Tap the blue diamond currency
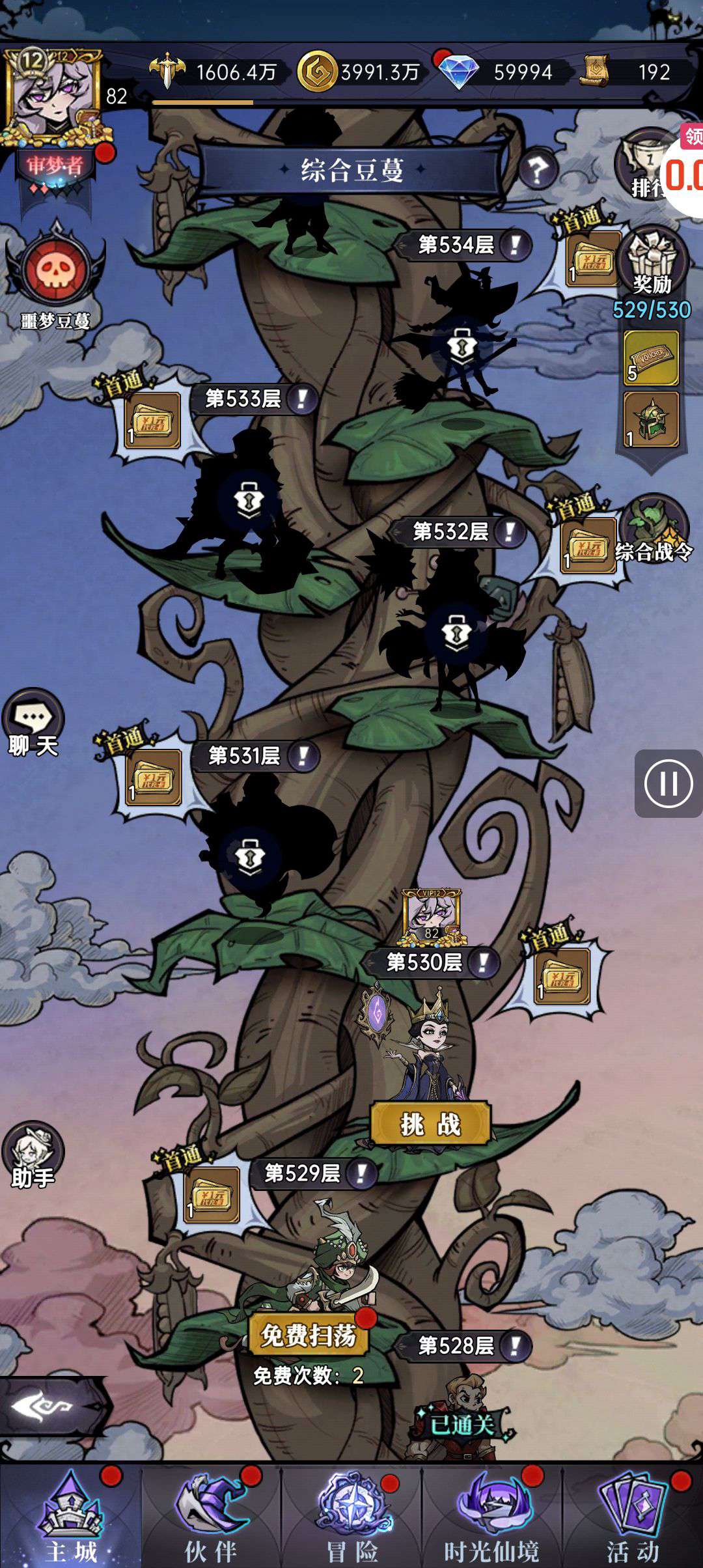Image resolution: width=703 pixels, height=1568 pixels. point(460,72)
